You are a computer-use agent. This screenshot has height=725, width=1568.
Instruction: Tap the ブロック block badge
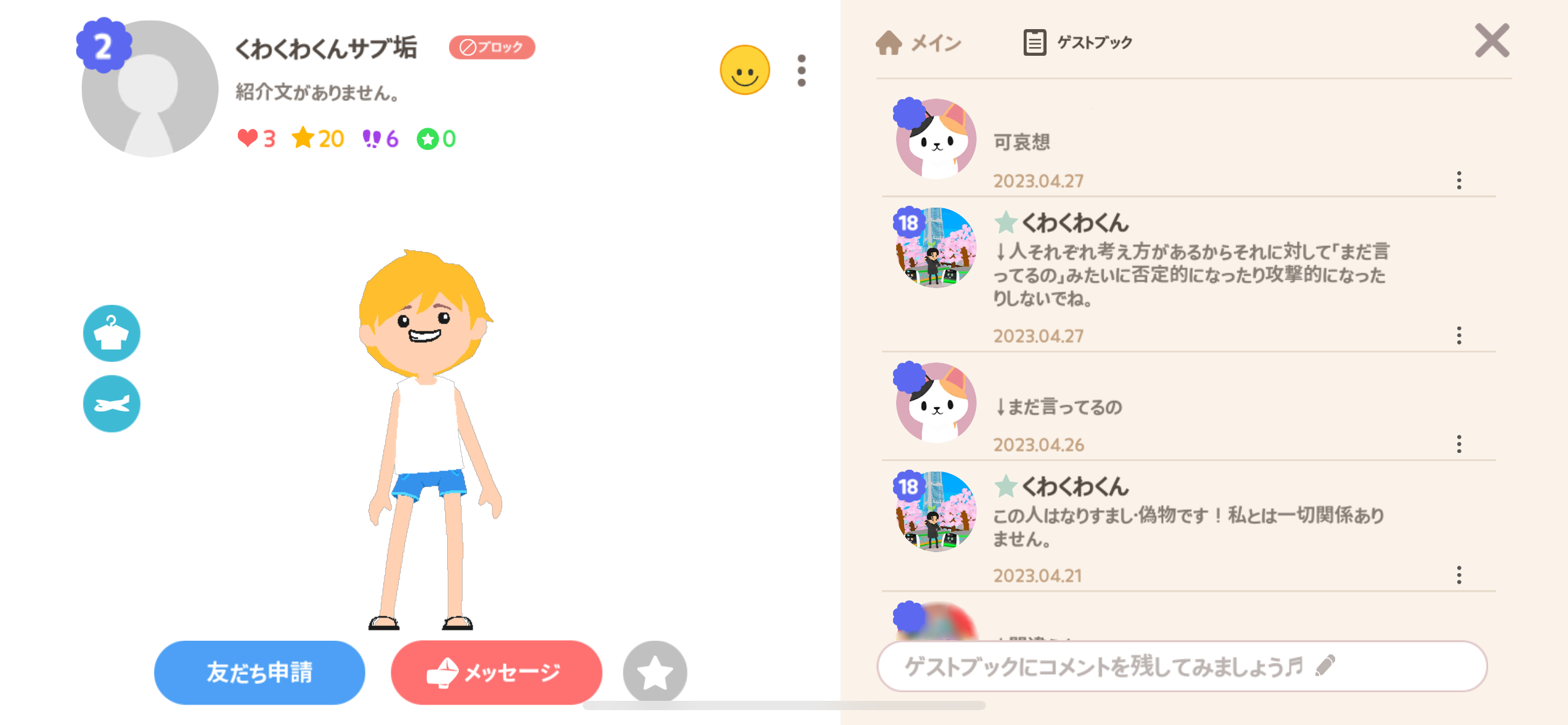[x=492, y=47]
